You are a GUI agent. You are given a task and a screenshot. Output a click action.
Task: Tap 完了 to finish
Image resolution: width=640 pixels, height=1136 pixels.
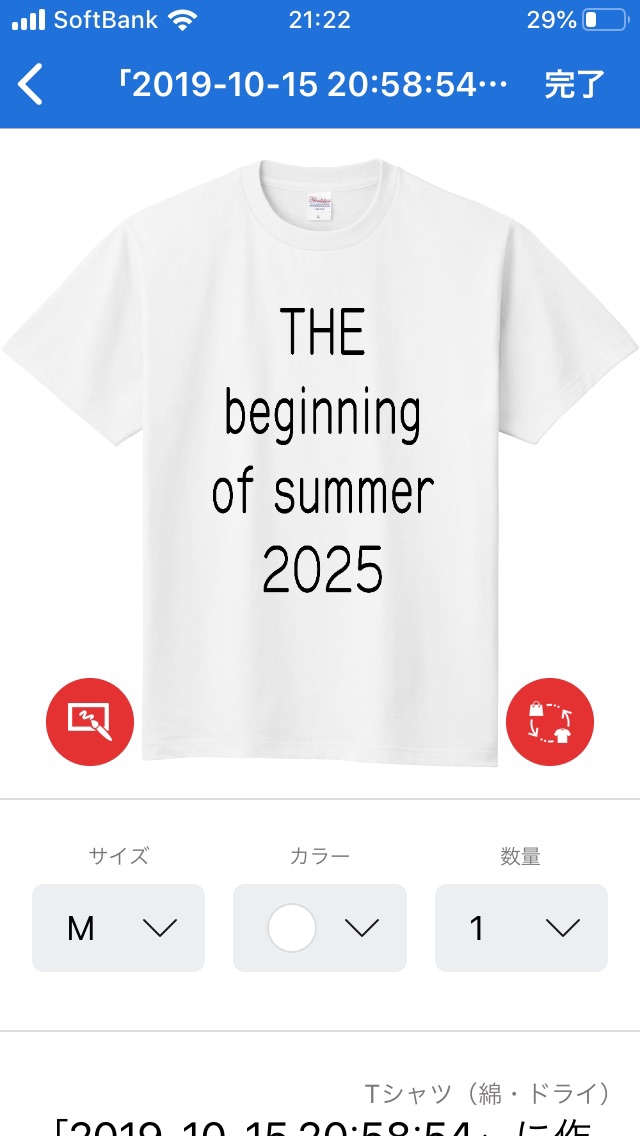[574, 85]
